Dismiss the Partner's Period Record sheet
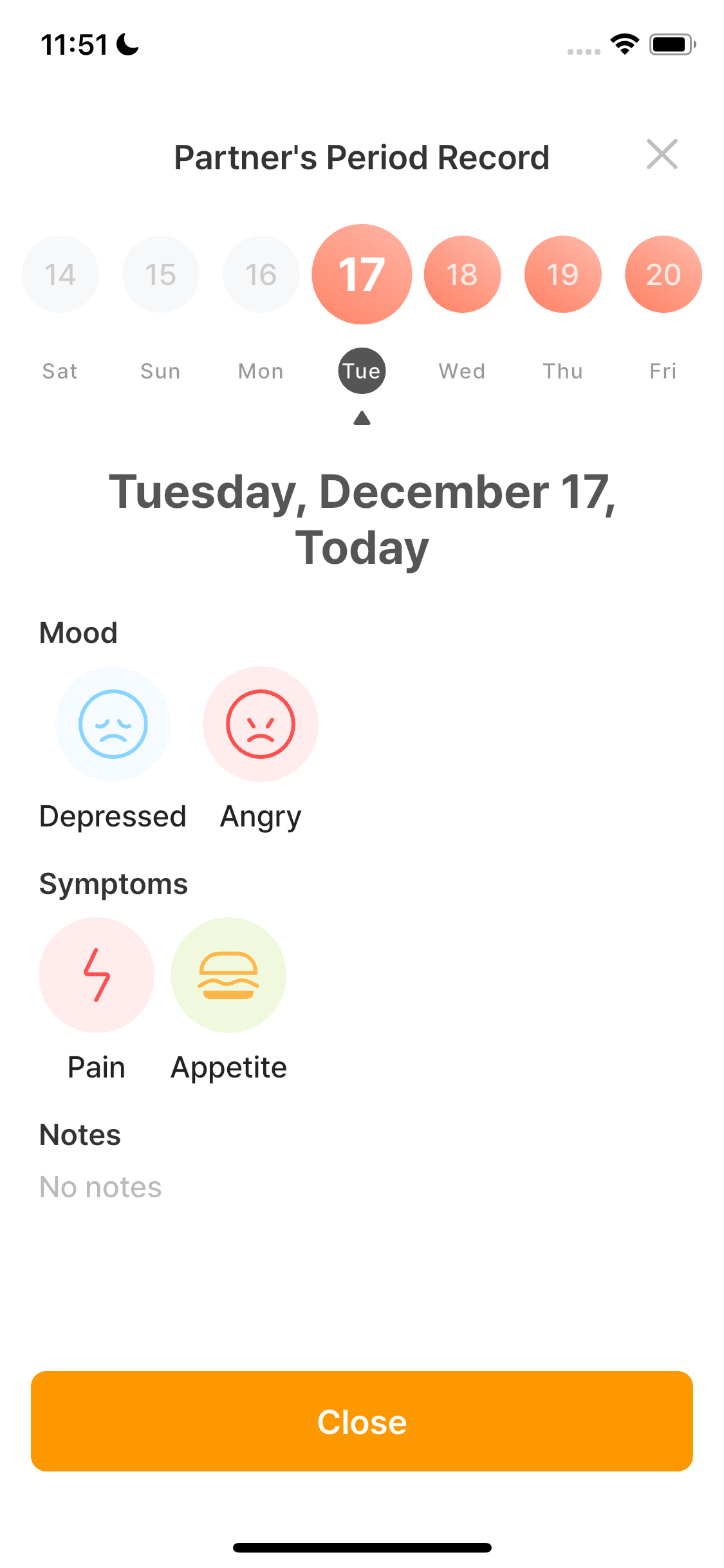The height and width of the screenshot is (1568, 724). pyautogui.click(x=662, y=154)
